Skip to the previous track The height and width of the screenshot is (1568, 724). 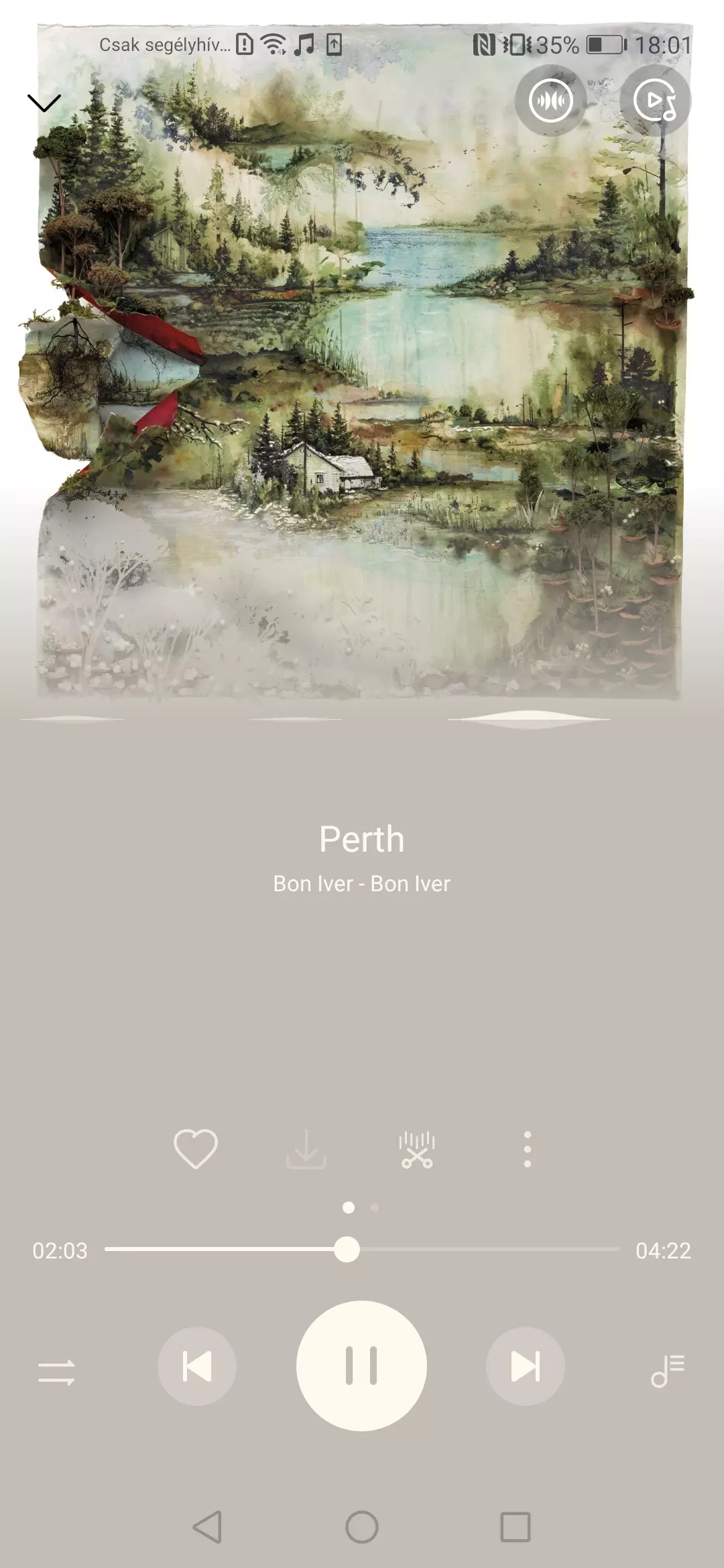197,1366
